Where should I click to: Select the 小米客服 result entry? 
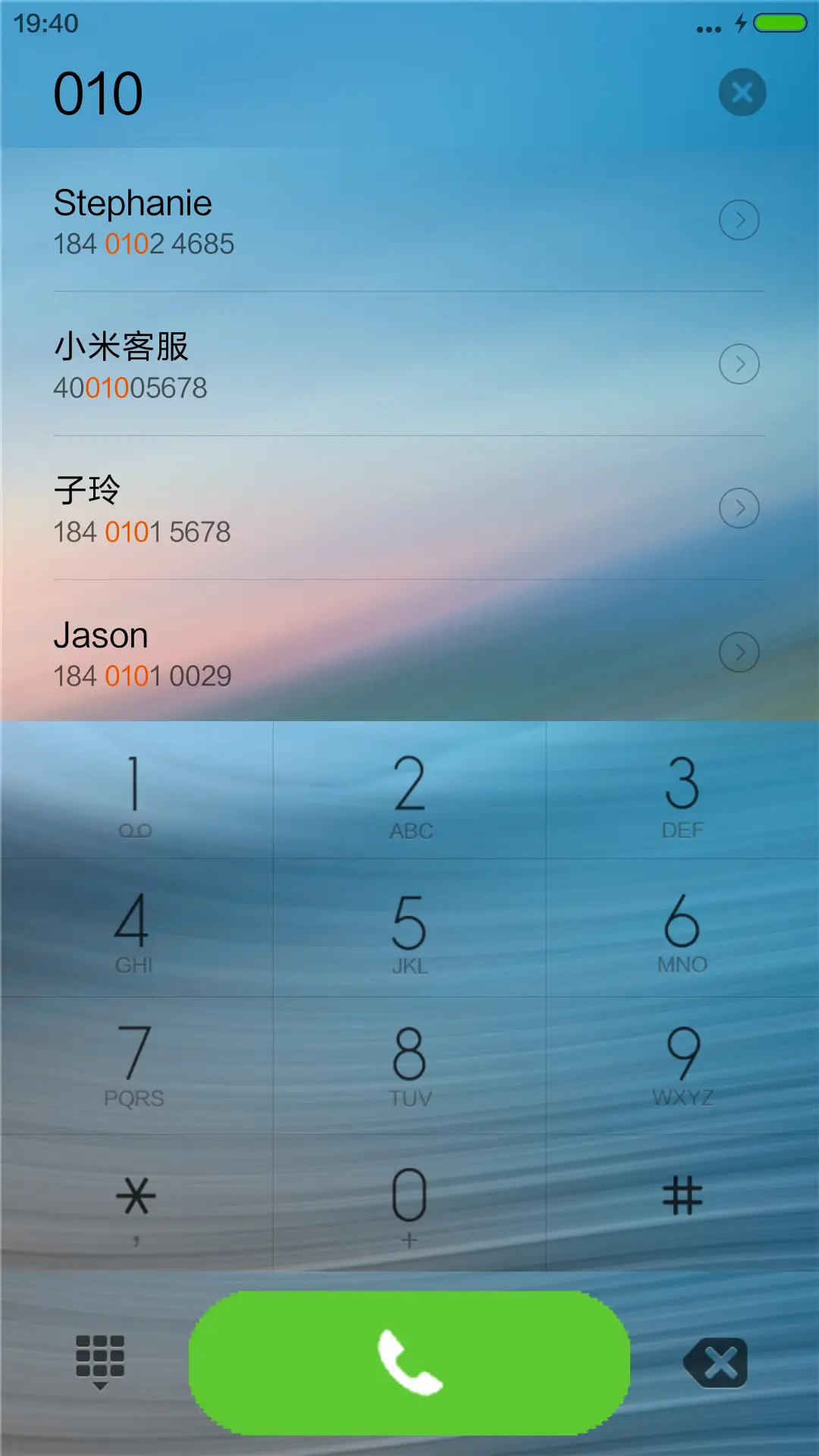point(303,364)
